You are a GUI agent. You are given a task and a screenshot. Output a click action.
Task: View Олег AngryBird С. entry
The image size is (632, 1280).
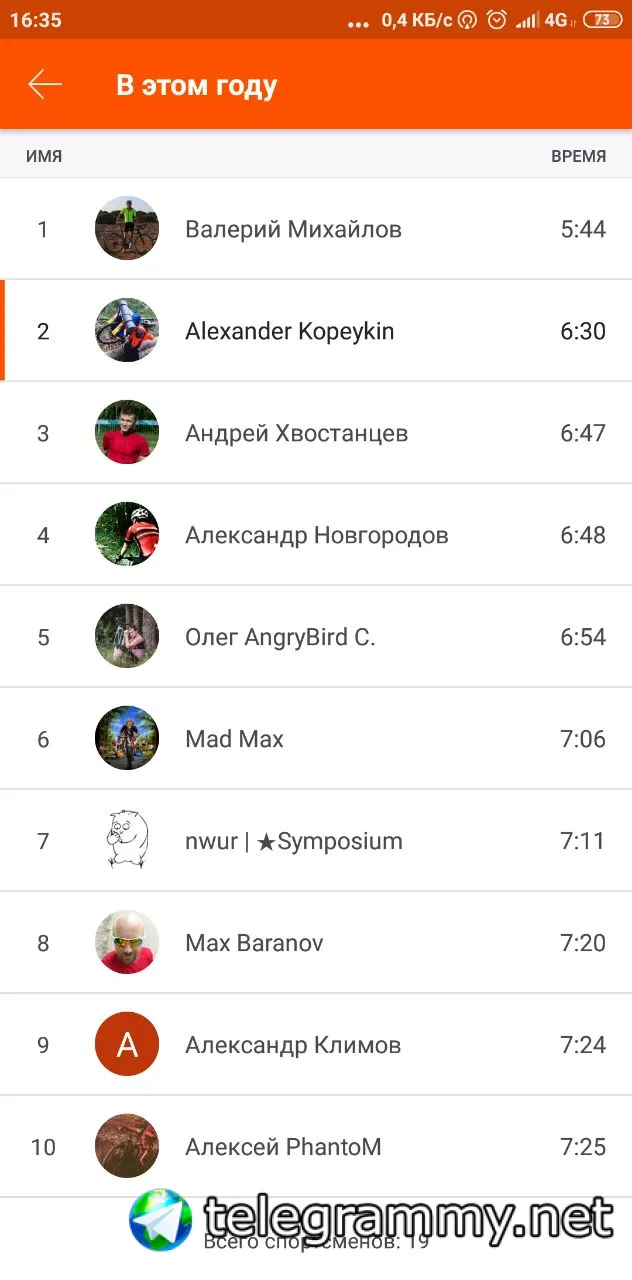316,637
